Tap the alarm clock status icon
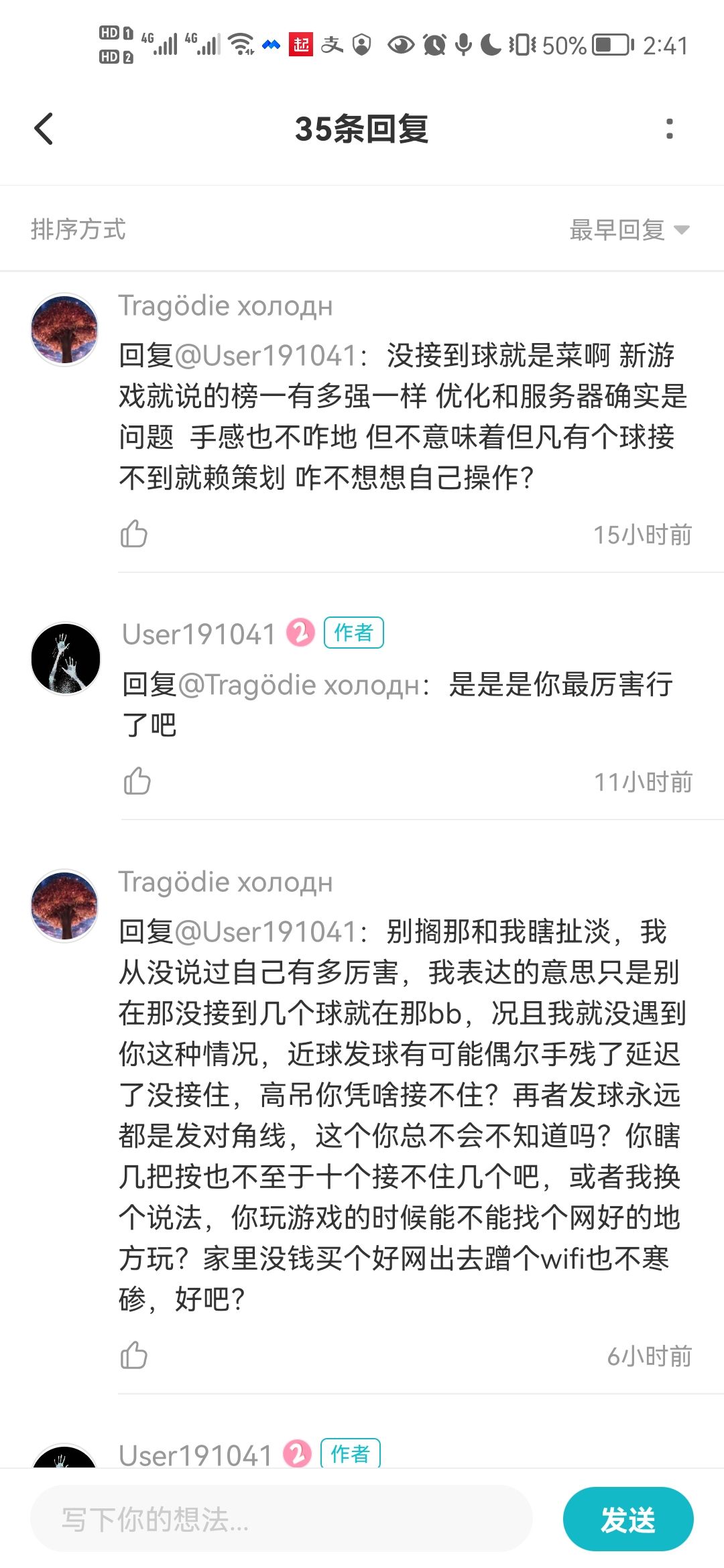The height and width of the screenshot is (1568, 724). coord(434,44)
